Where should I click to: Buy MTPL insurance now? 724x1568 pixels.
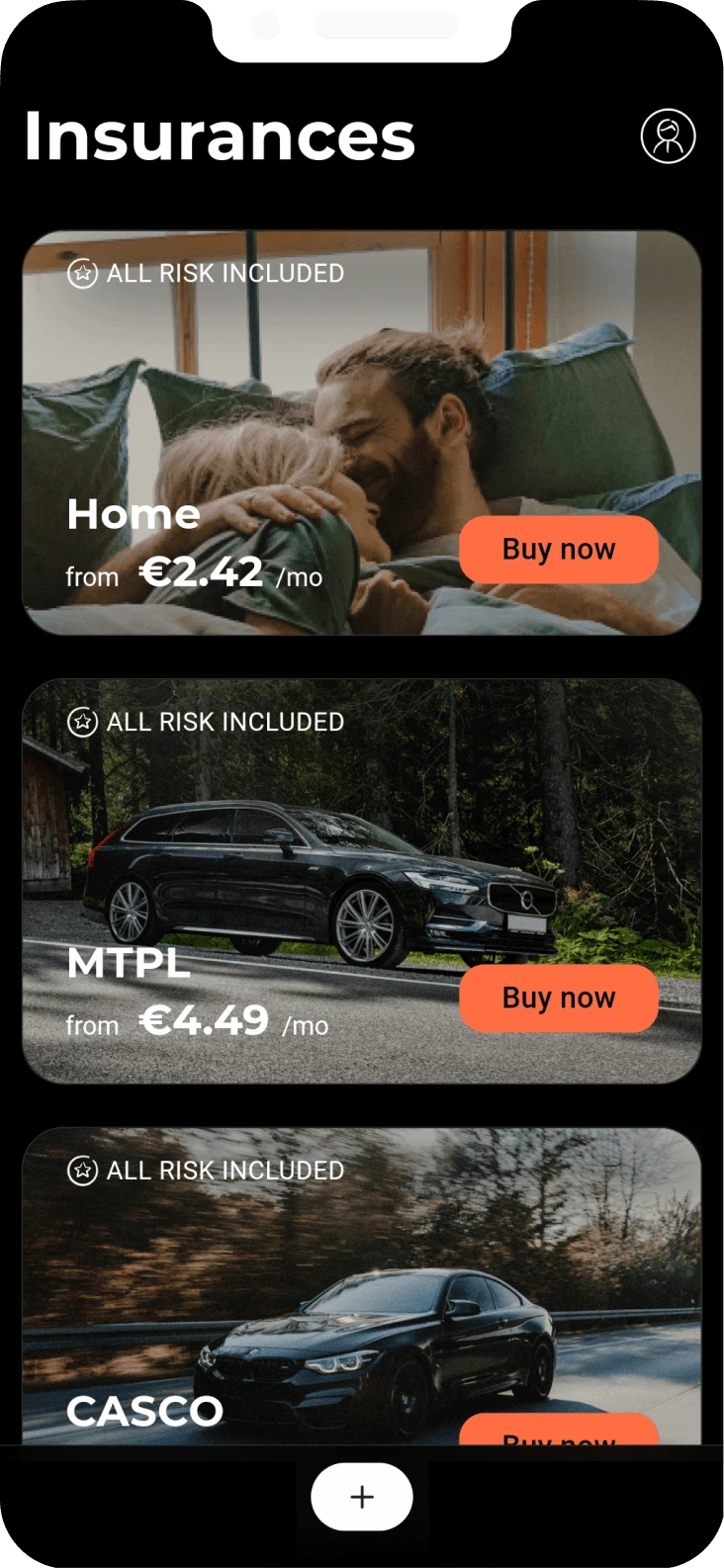(559, 998)
